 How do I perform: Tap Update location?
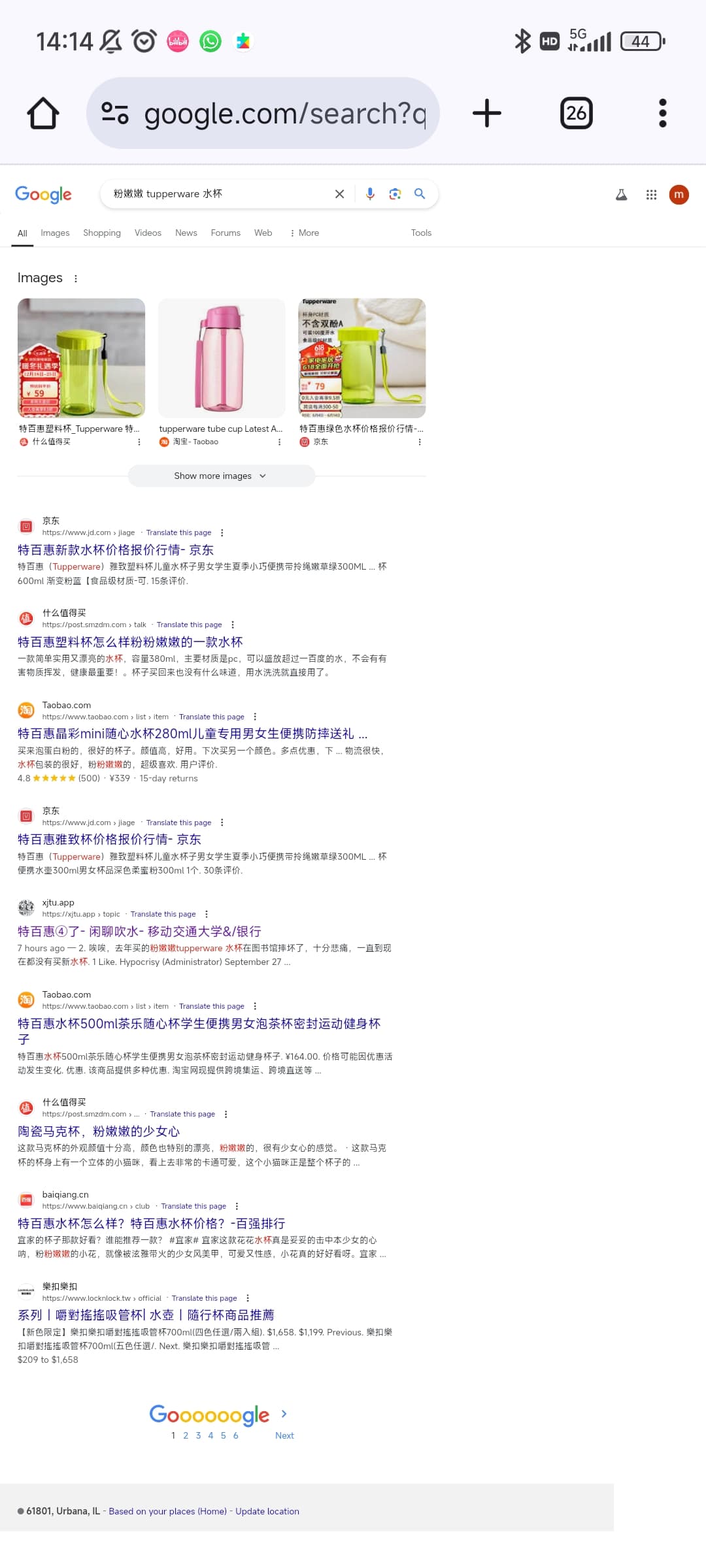click(x=267, y=1511)
